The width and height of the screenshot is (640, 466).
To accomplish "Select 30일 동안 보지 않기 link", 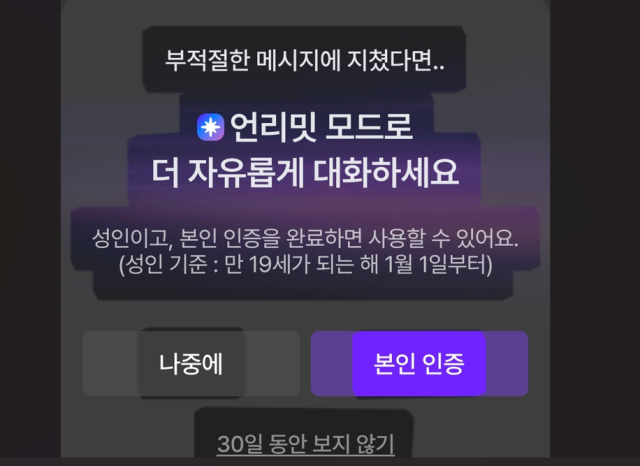I will (305, 443).
